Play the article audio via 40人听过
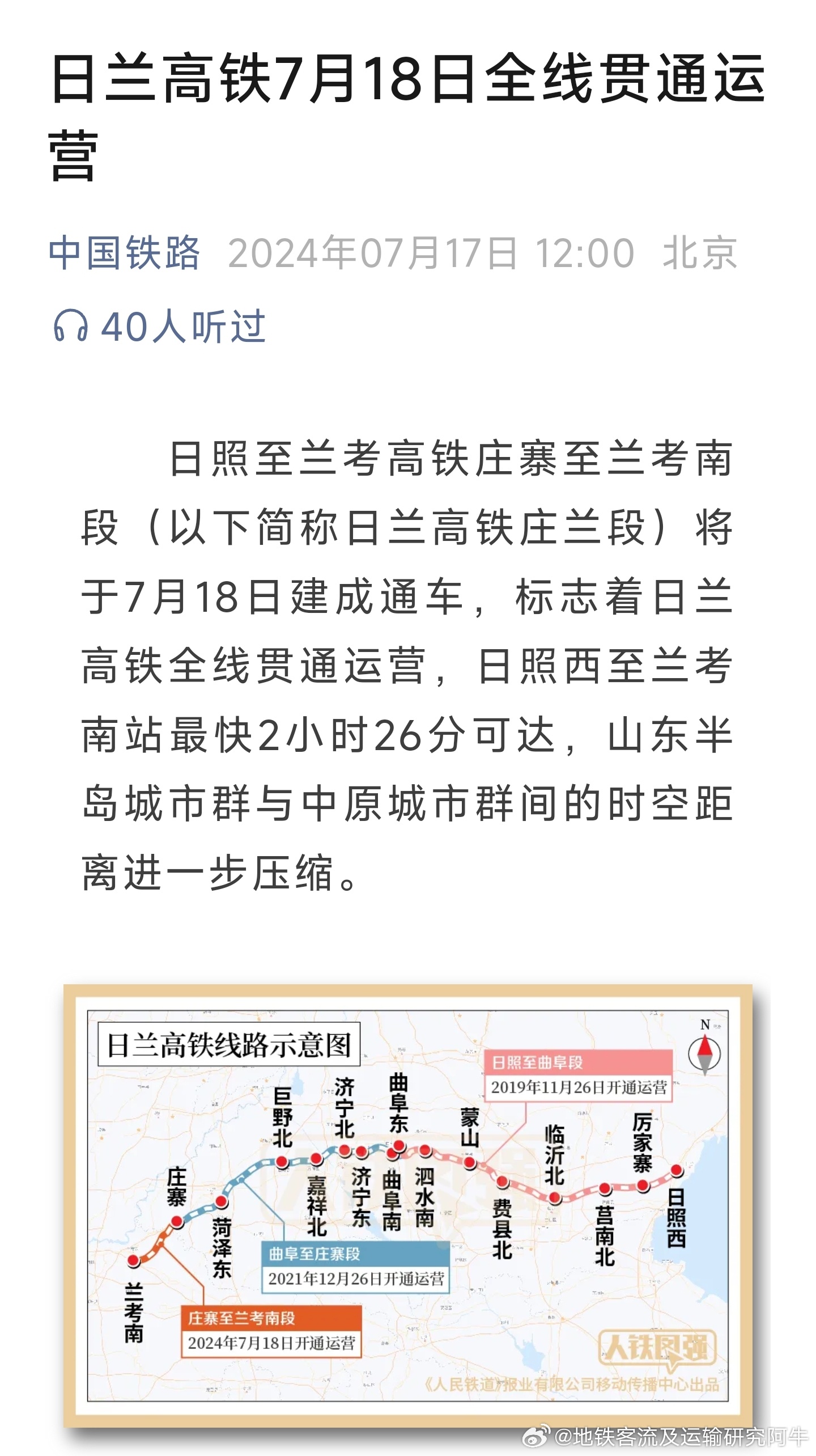This screenshot has height=1456, width=816. coord(159,326)
